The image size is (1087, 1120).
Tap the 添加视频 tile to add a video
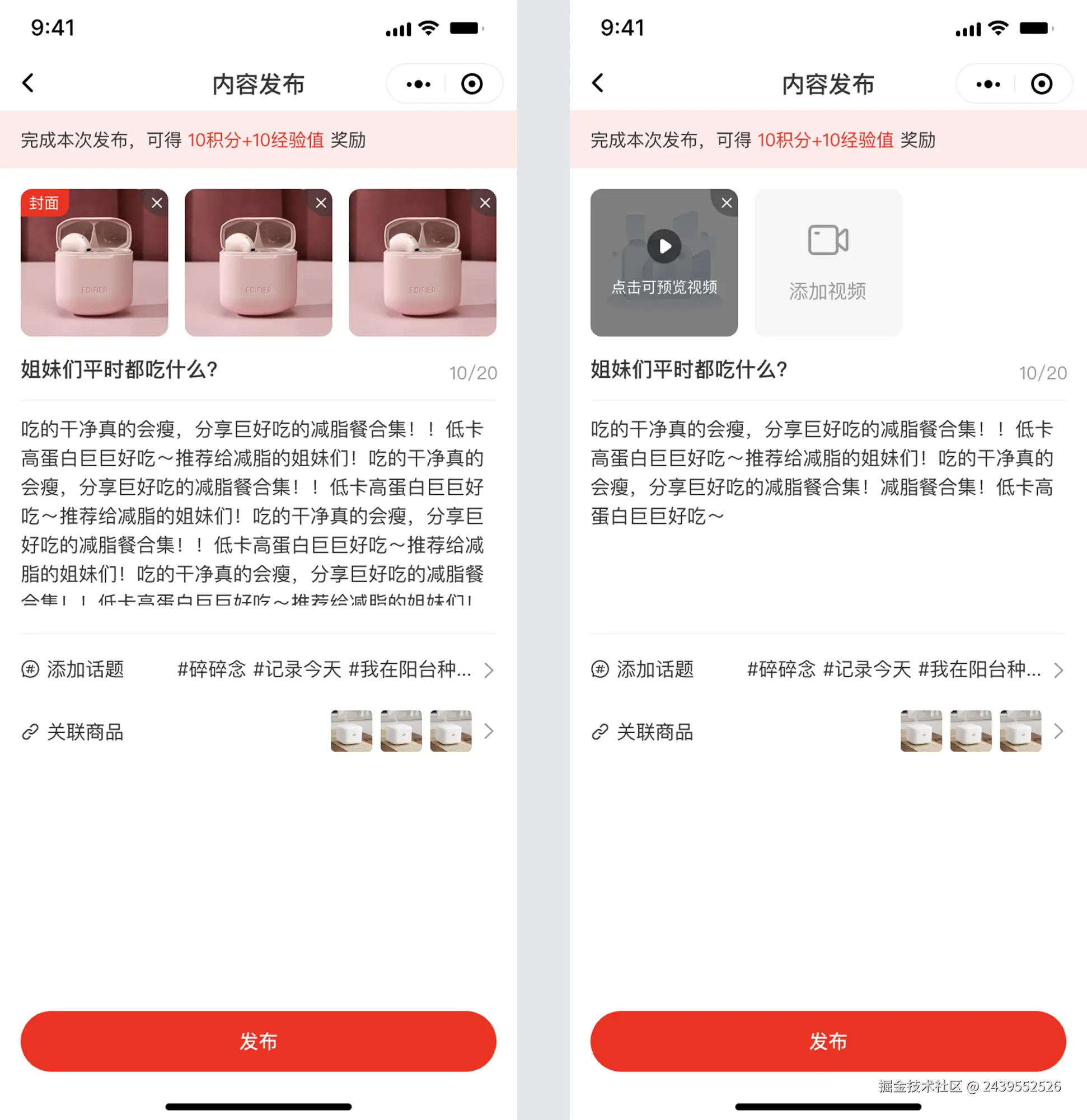827,263
